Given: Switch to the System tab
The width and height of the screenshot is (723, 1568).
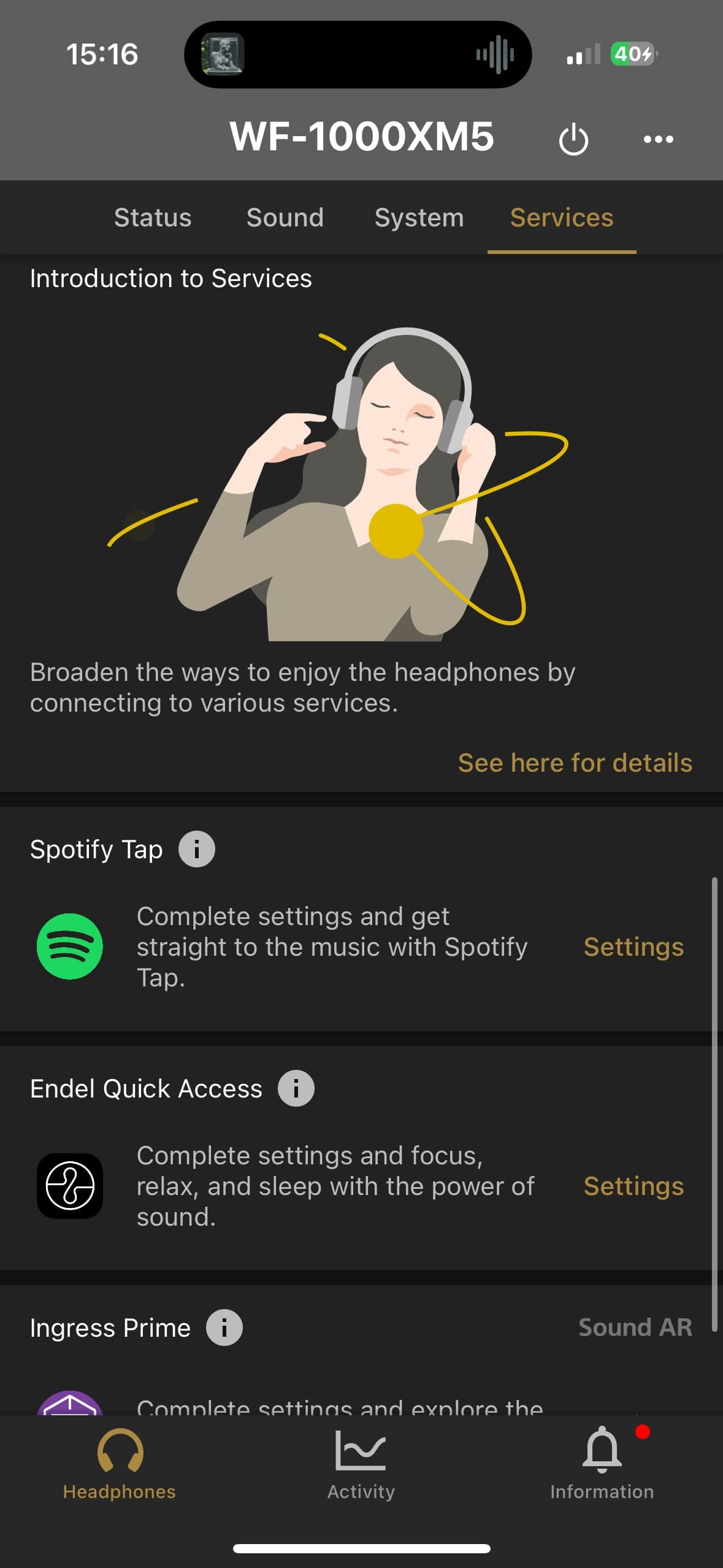Looking at the screenshot, I should tap(419, 218).
